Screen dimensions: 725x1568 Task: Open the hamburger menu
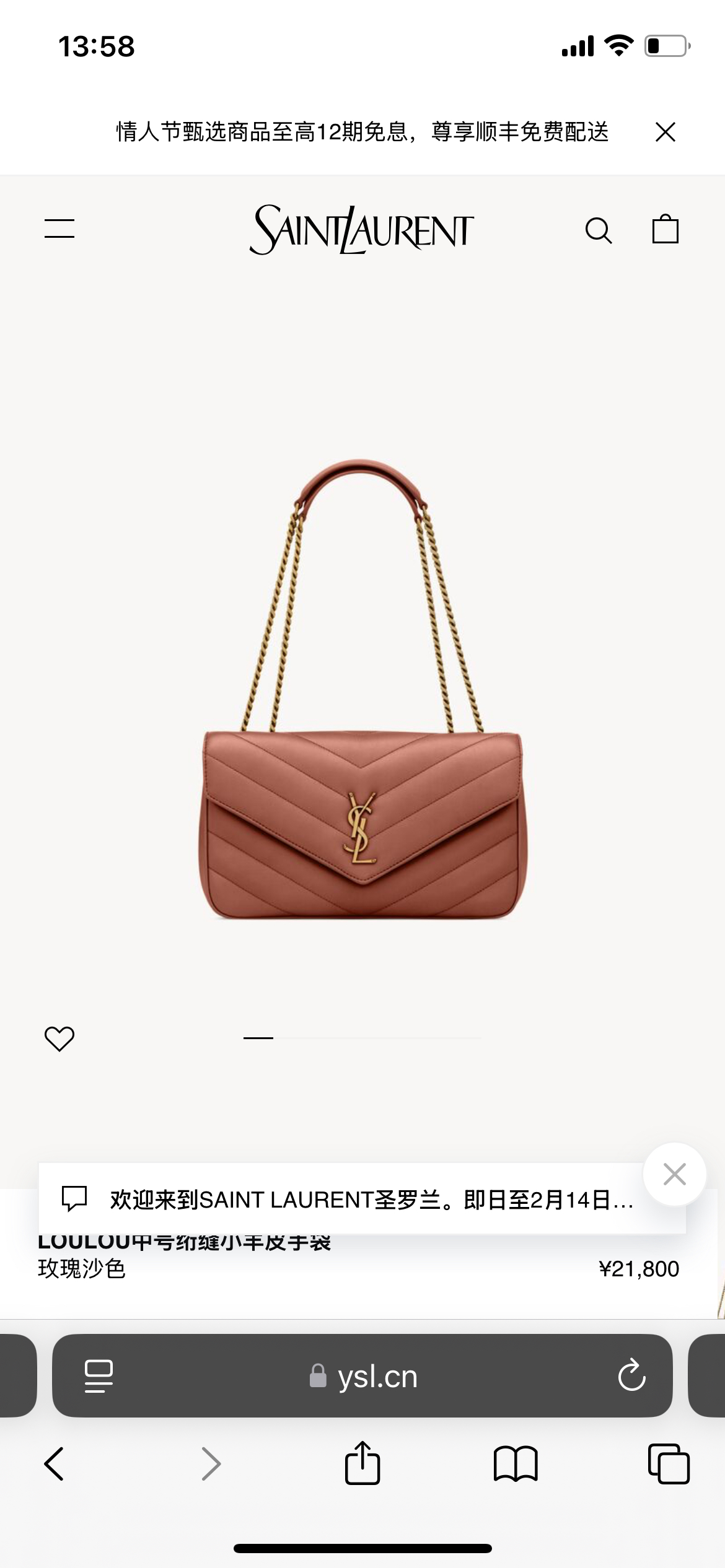tap(59, 229)
